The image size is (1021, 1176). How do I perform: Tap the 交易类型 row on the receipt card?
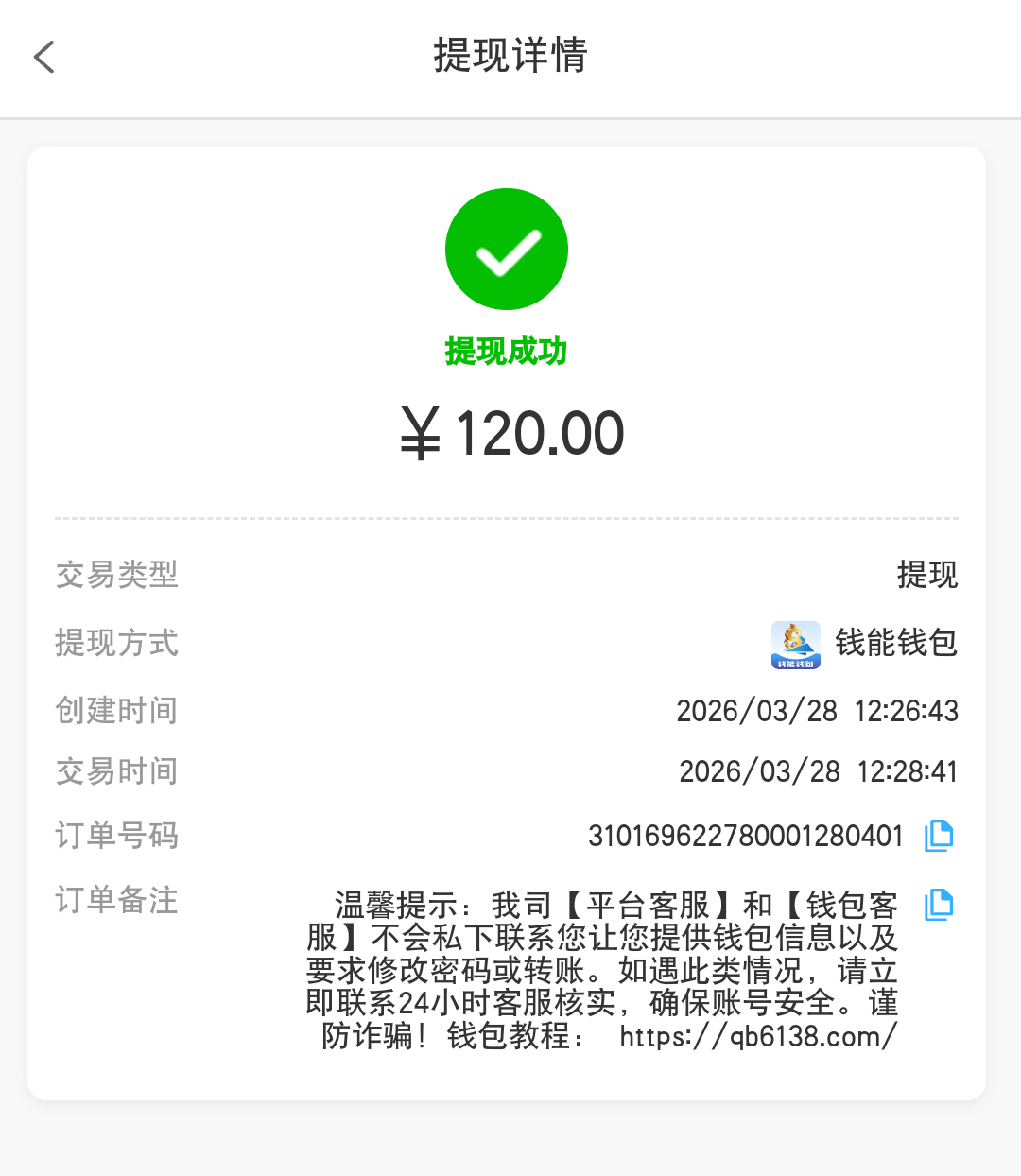click(116, 575)
